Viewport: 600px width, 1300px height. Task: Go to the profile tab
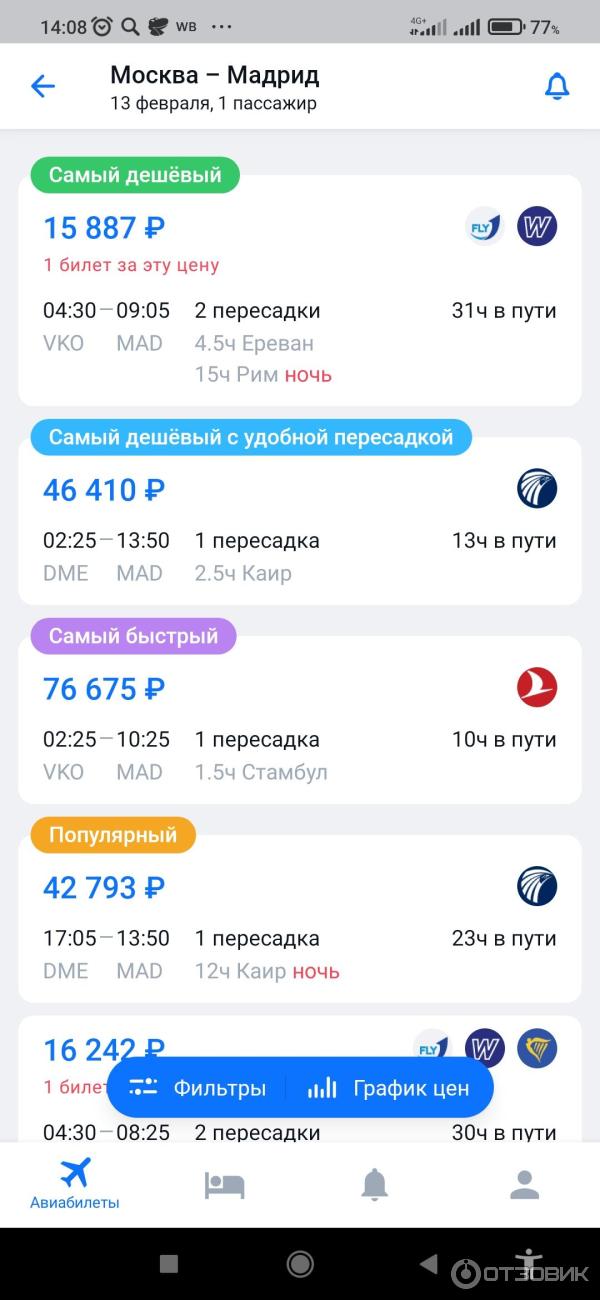tap(524, 1185)
